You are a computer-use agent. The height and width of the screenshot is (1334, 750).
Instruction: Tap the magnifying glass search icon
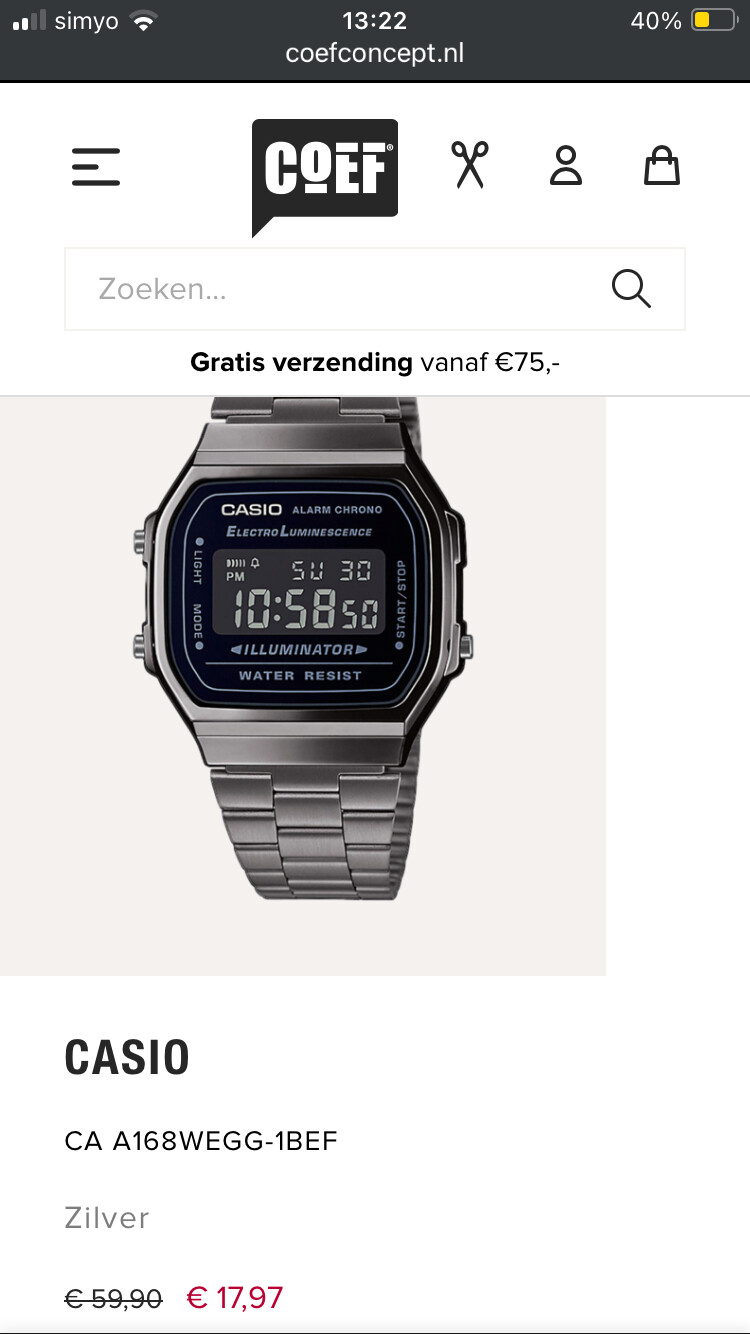(x=631, y=289)
